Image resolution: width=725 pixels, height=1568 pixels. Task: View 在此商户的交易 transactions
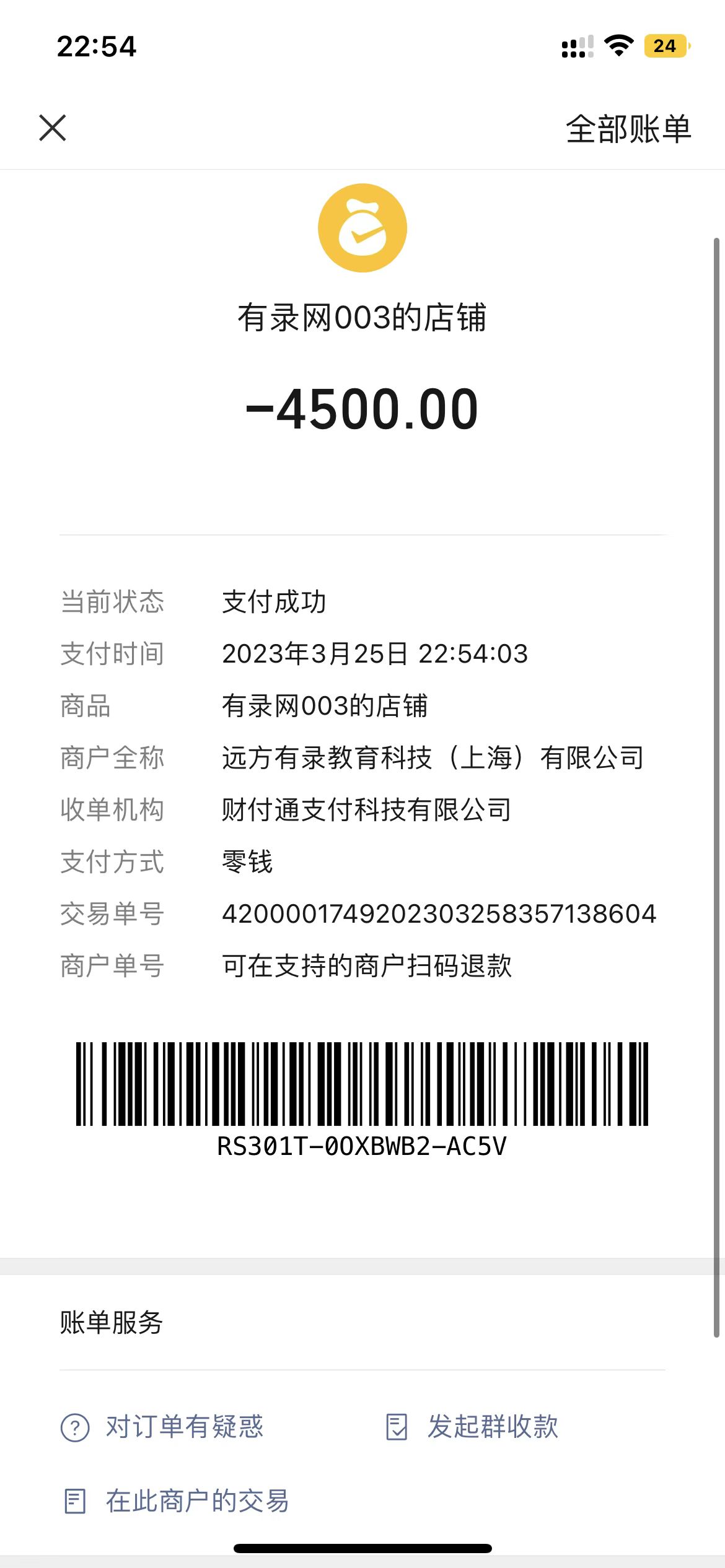[177, 1501]
